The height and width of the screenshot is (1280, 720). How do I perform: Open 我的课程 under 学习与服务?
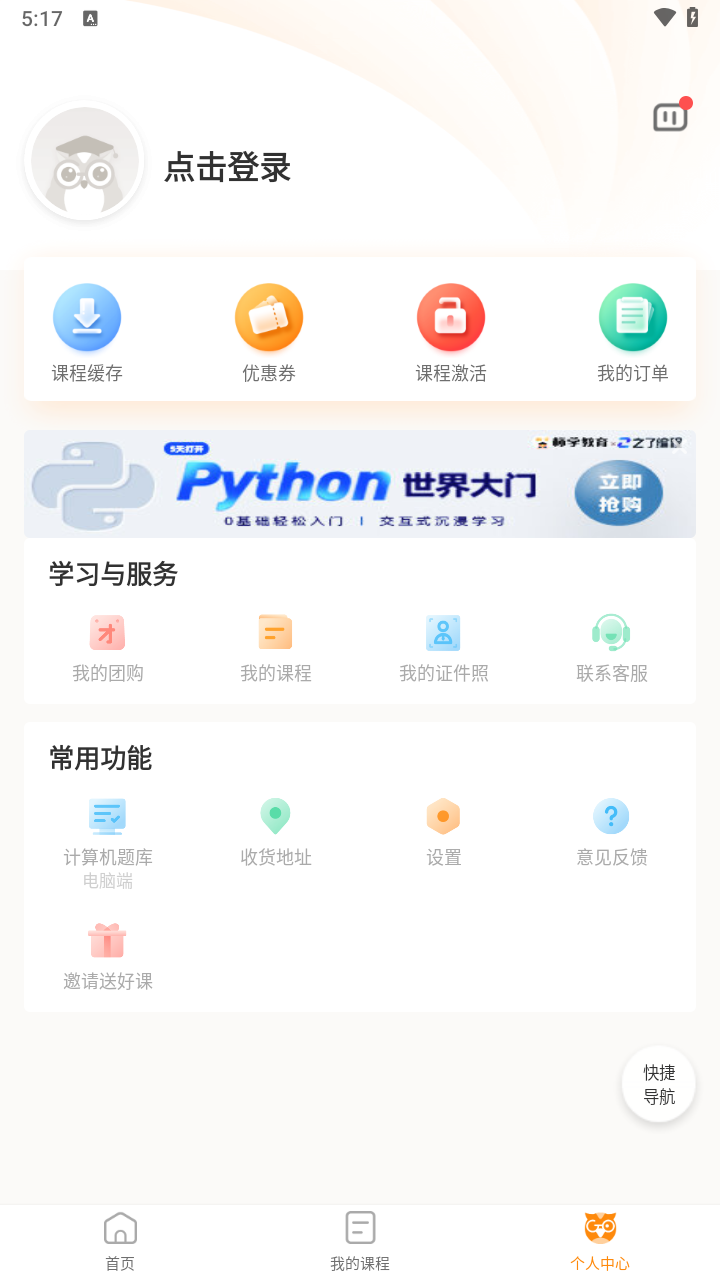(x=276, y=649)
